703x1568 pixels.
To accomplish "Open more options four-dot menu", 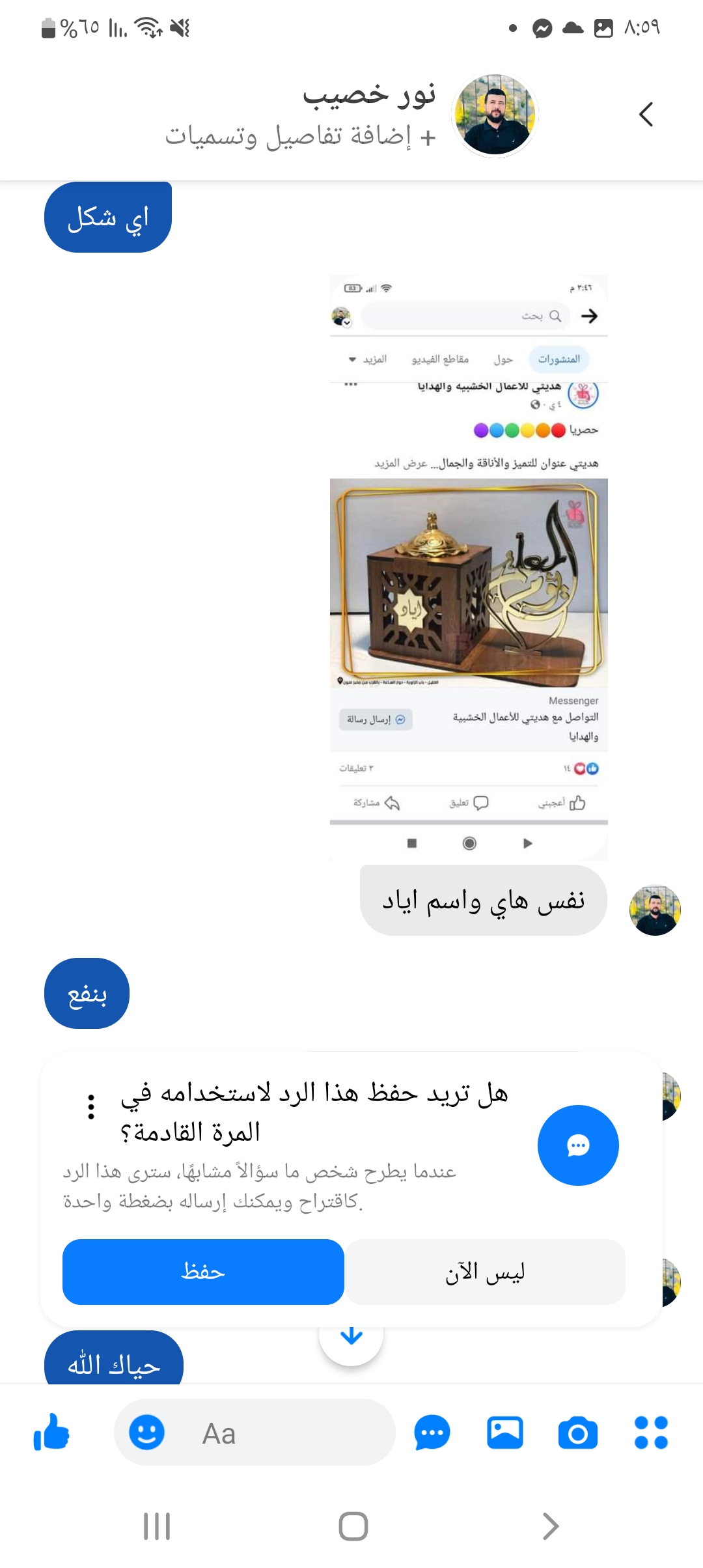I will tap(651, 1433).
